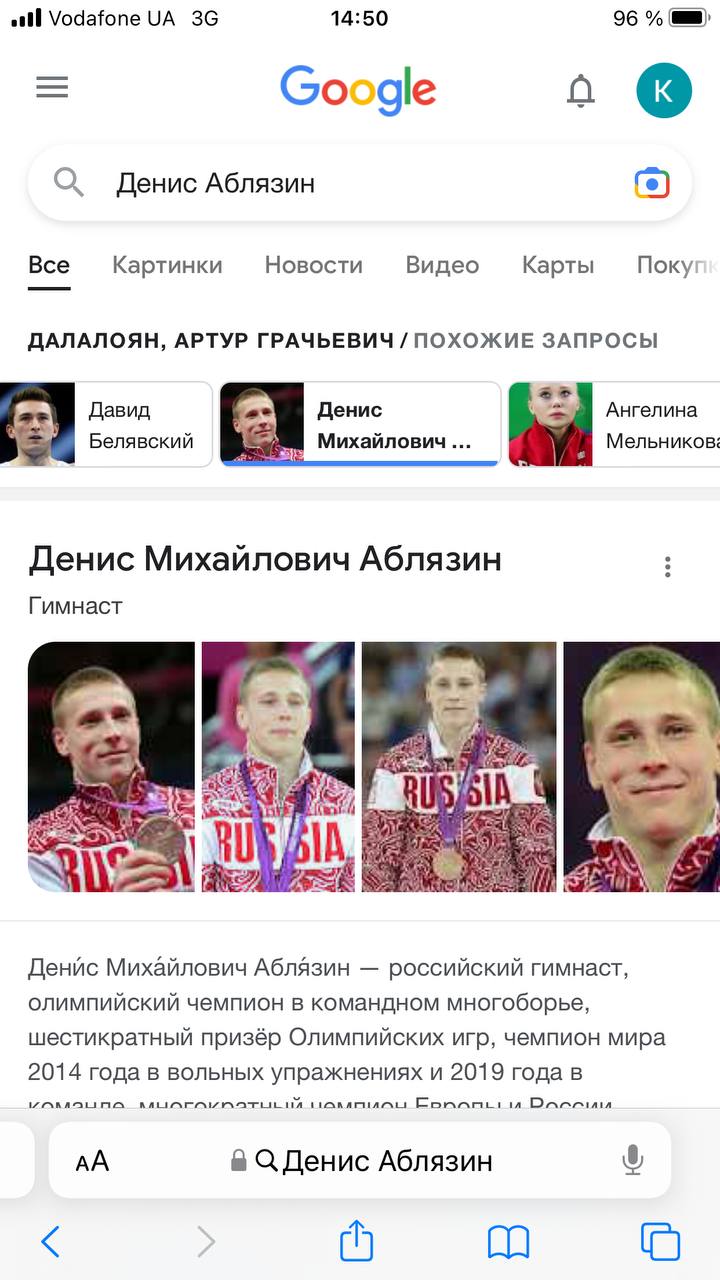
Task: Open the account avatar K
Action: point(663,90)
